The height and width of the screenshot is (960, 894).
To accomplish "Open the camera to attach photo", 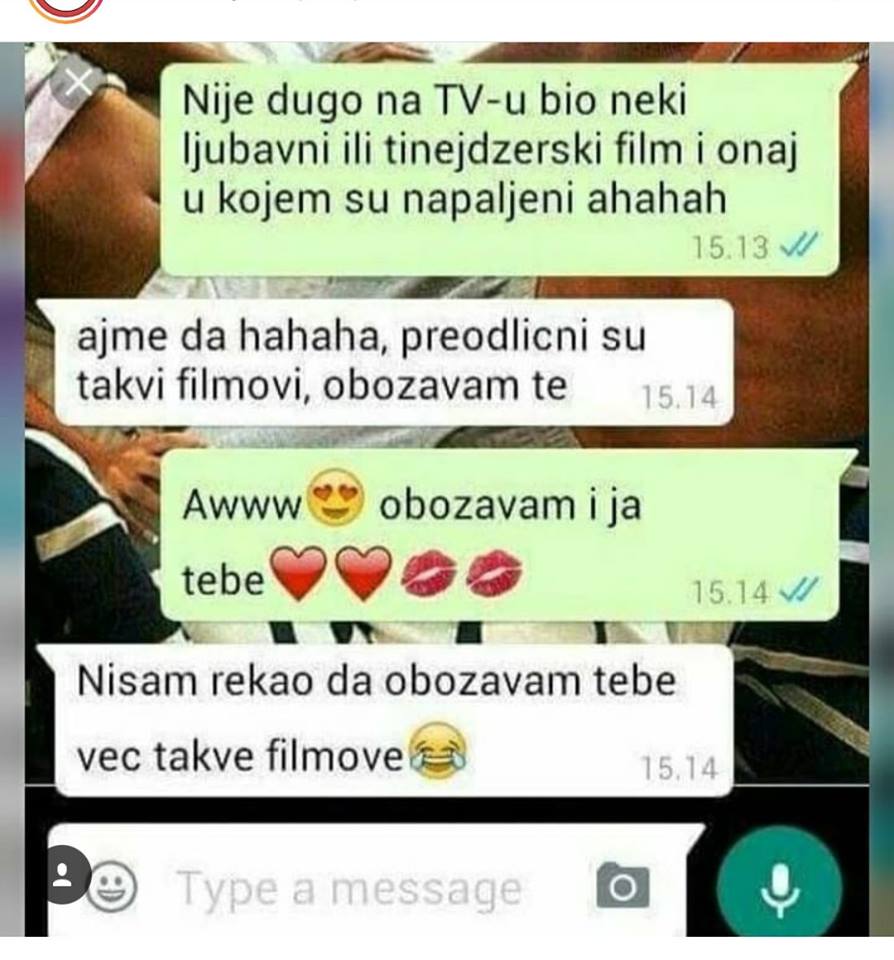I will (x=622, y=886).
